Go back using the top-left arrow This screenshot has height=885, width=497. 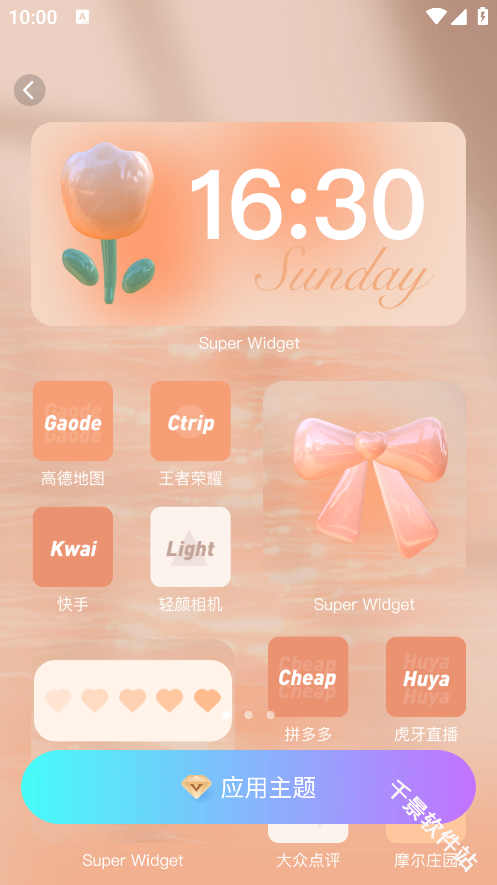pyautogui.click(x=29, y=90)
